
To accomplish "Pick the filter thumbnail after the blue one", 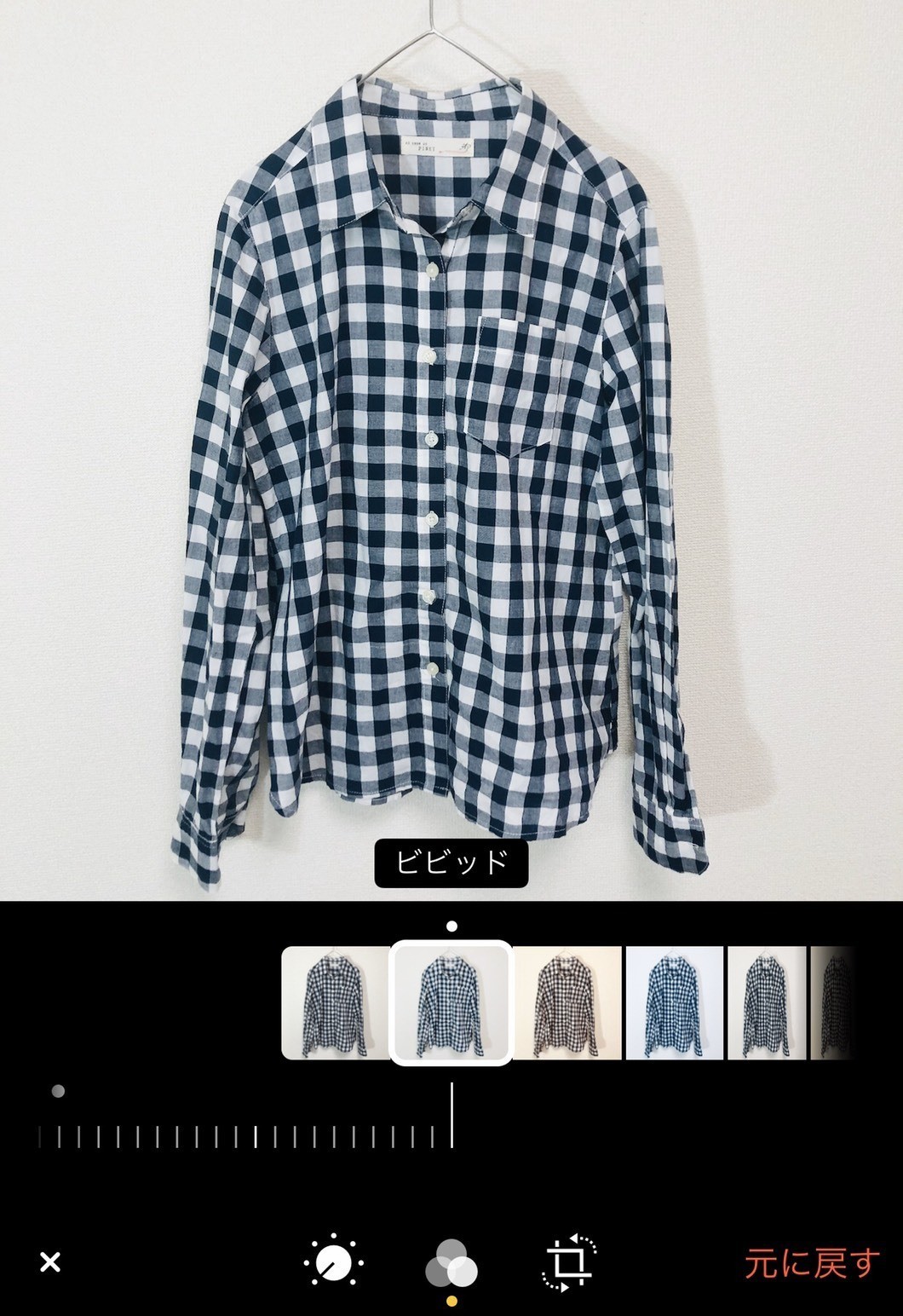I will click(x=767, y=1002).
